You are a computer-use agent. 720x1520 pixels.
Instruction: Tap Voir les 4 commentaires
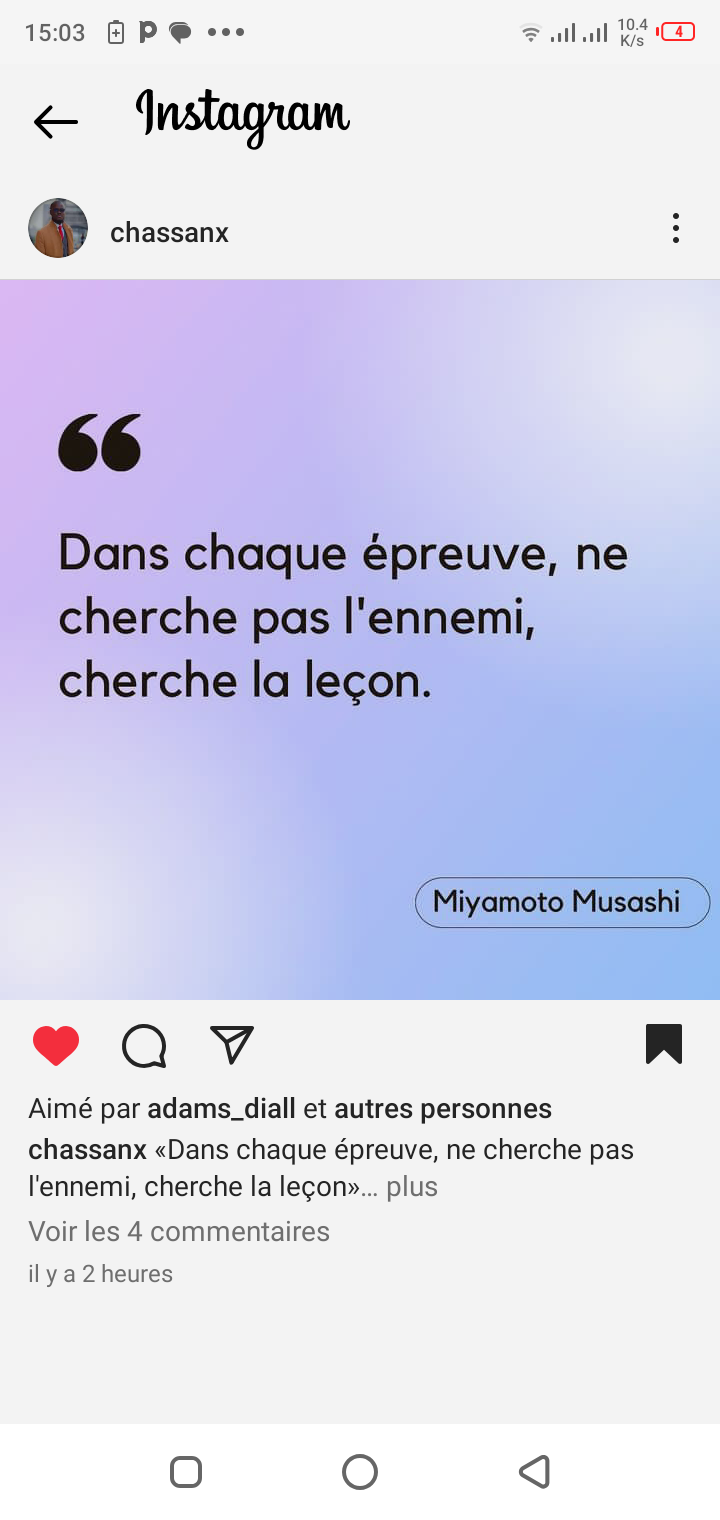pos(179,1231)
